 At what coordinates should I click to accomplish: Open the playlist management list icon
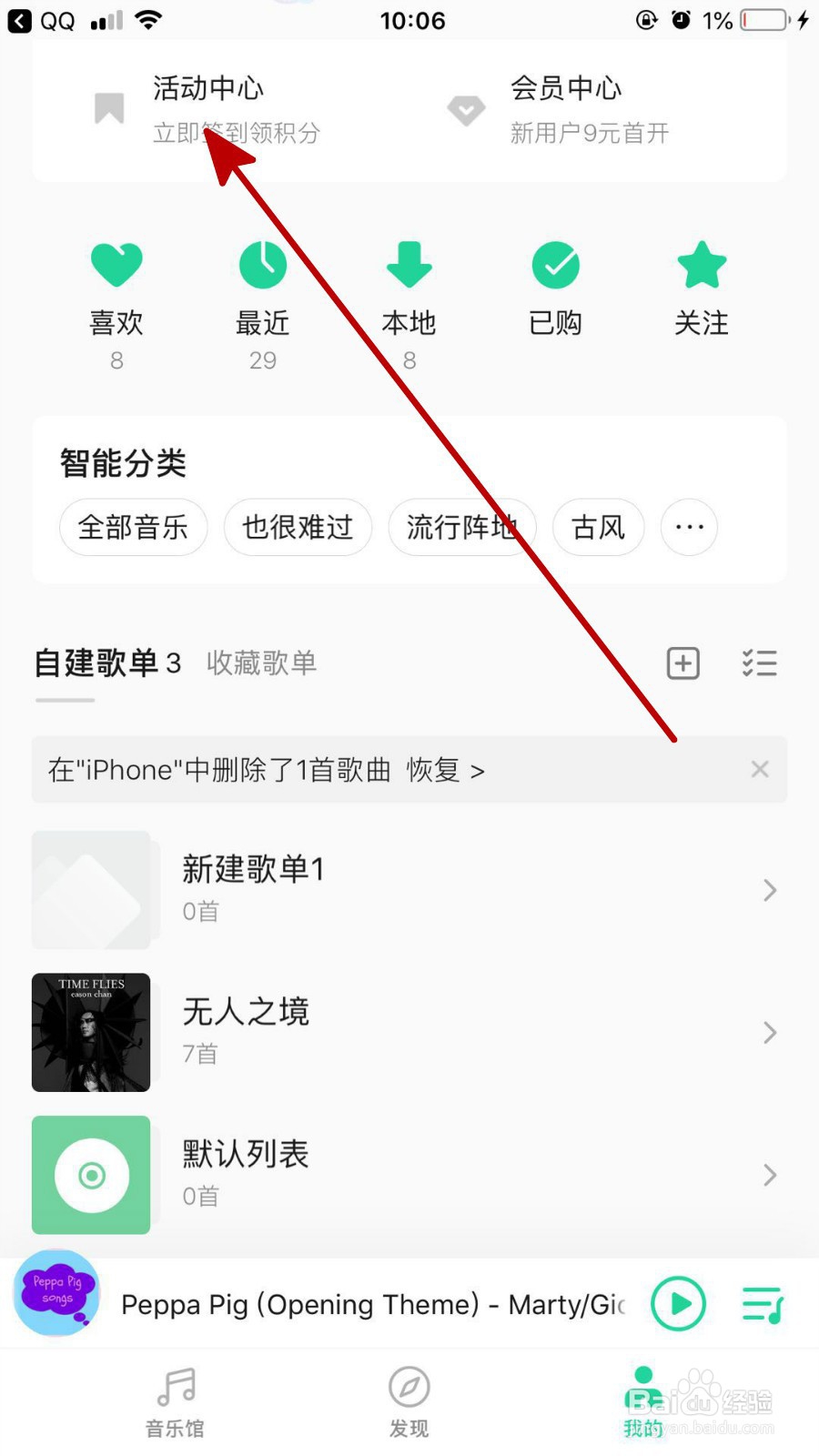(x=759, y=663)
